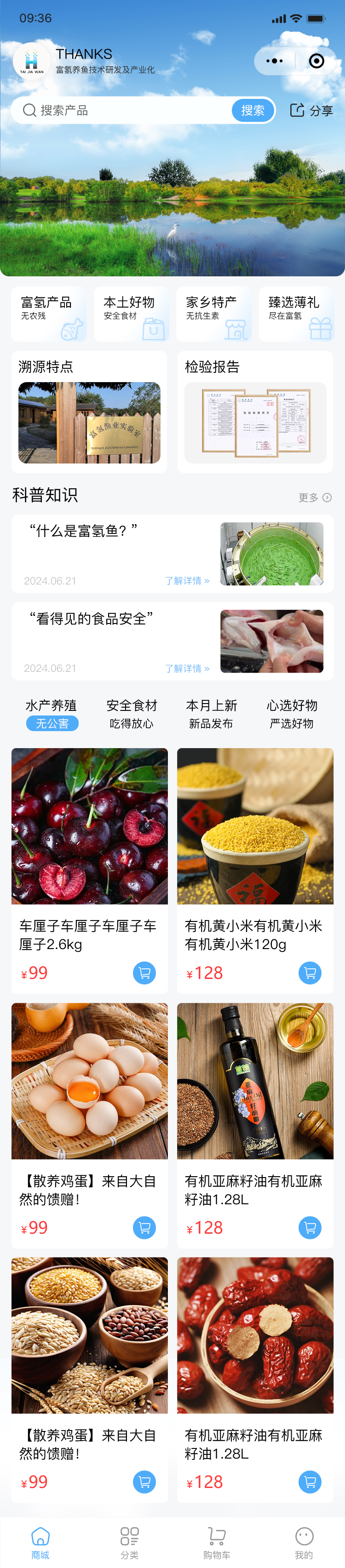Open the 本土好物 category
Image resolution: width=345 pixels, height=1568 pixels.
pyautogui.click(x=131, y=314)
